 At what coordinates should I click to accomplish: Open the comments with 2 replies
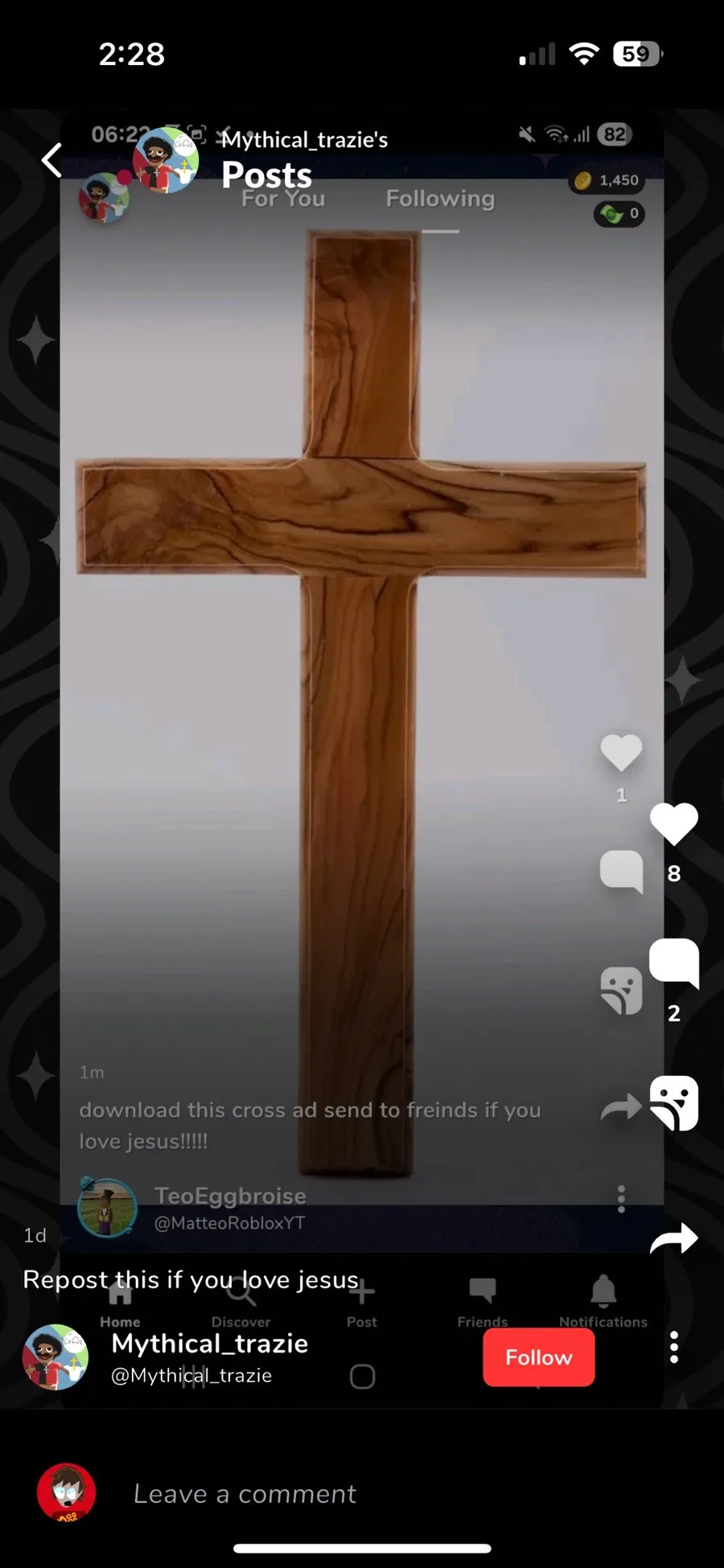(673, 963)
